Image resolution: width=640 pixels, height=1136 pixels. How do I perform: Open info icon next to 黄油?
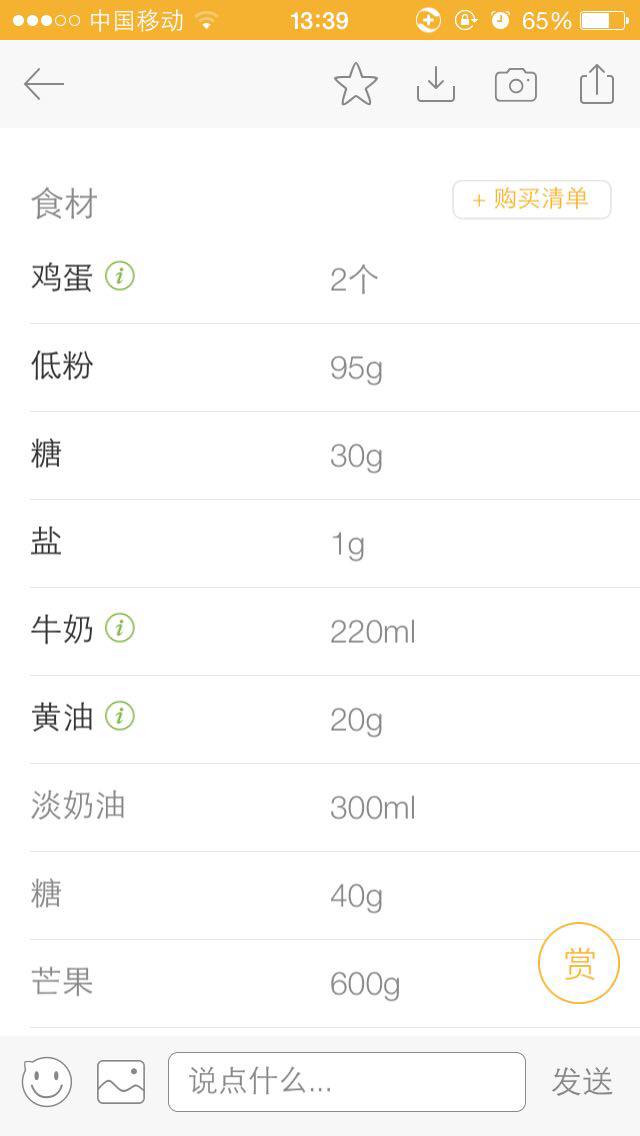(x=120, y=716)
